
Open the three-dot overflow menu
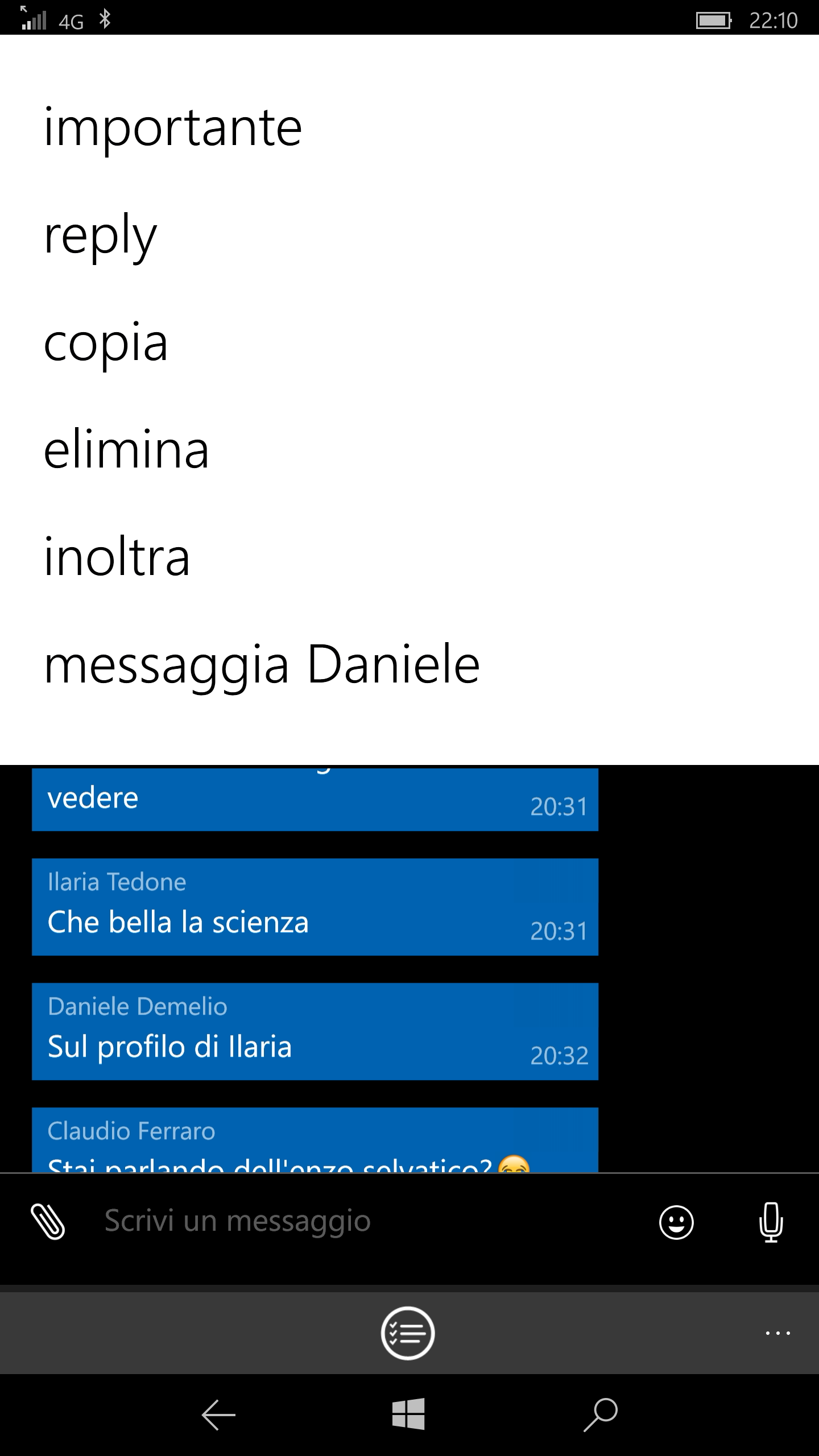(x=777, y=1333)
